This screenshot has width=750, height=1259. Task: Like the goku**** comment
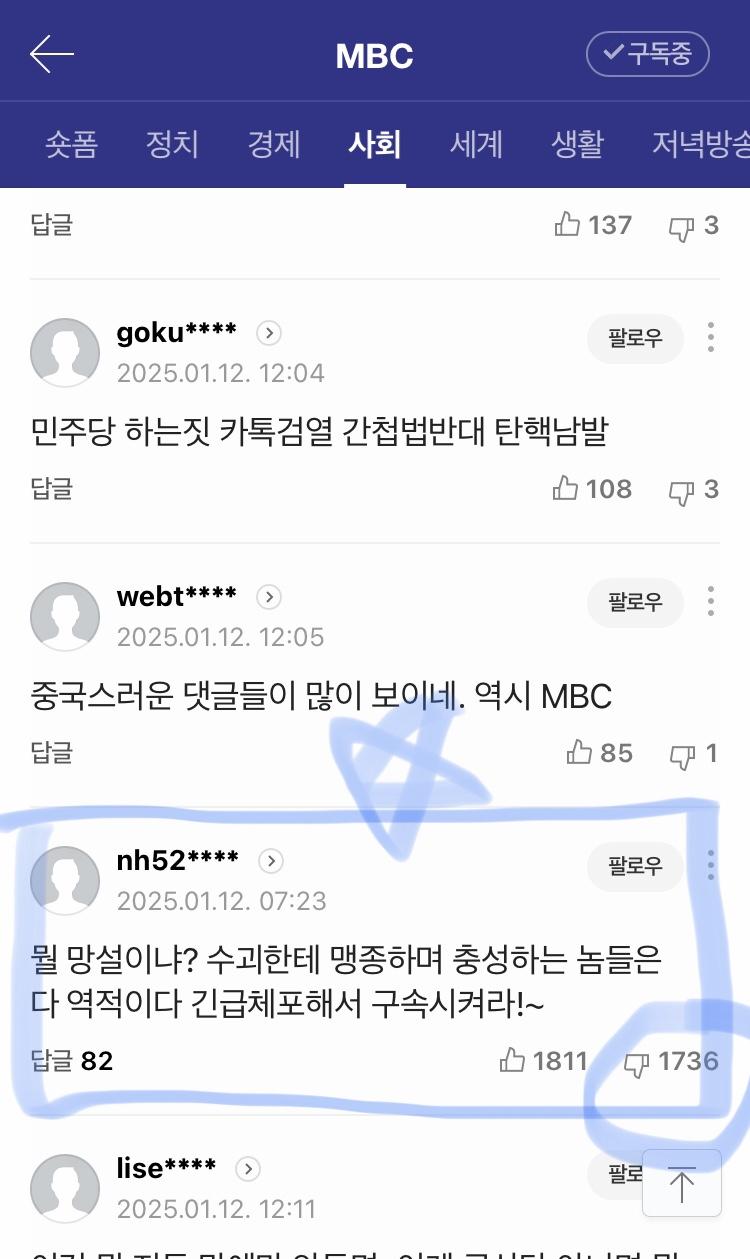[x=592, y=489]
